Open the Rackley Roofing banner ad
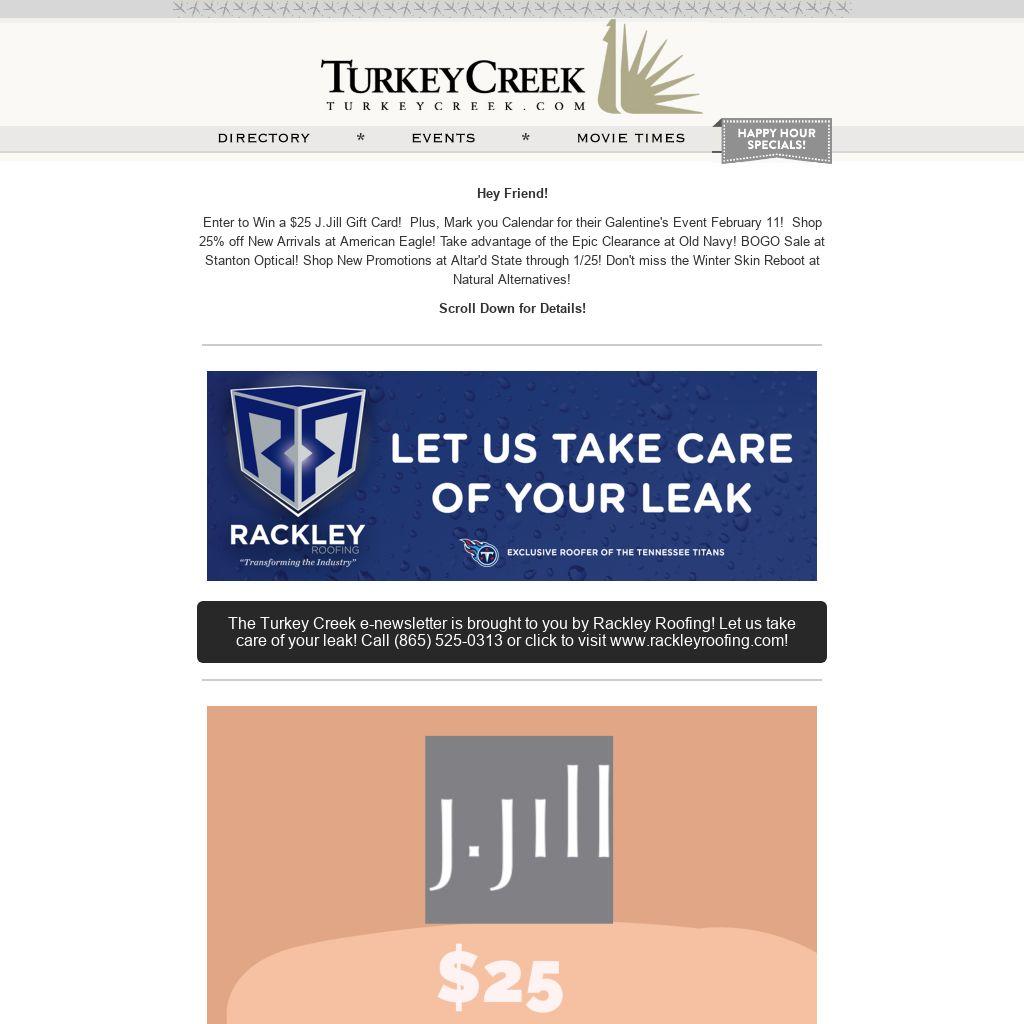Viewport: 1024px width, 1024px height. coord(511,476)
